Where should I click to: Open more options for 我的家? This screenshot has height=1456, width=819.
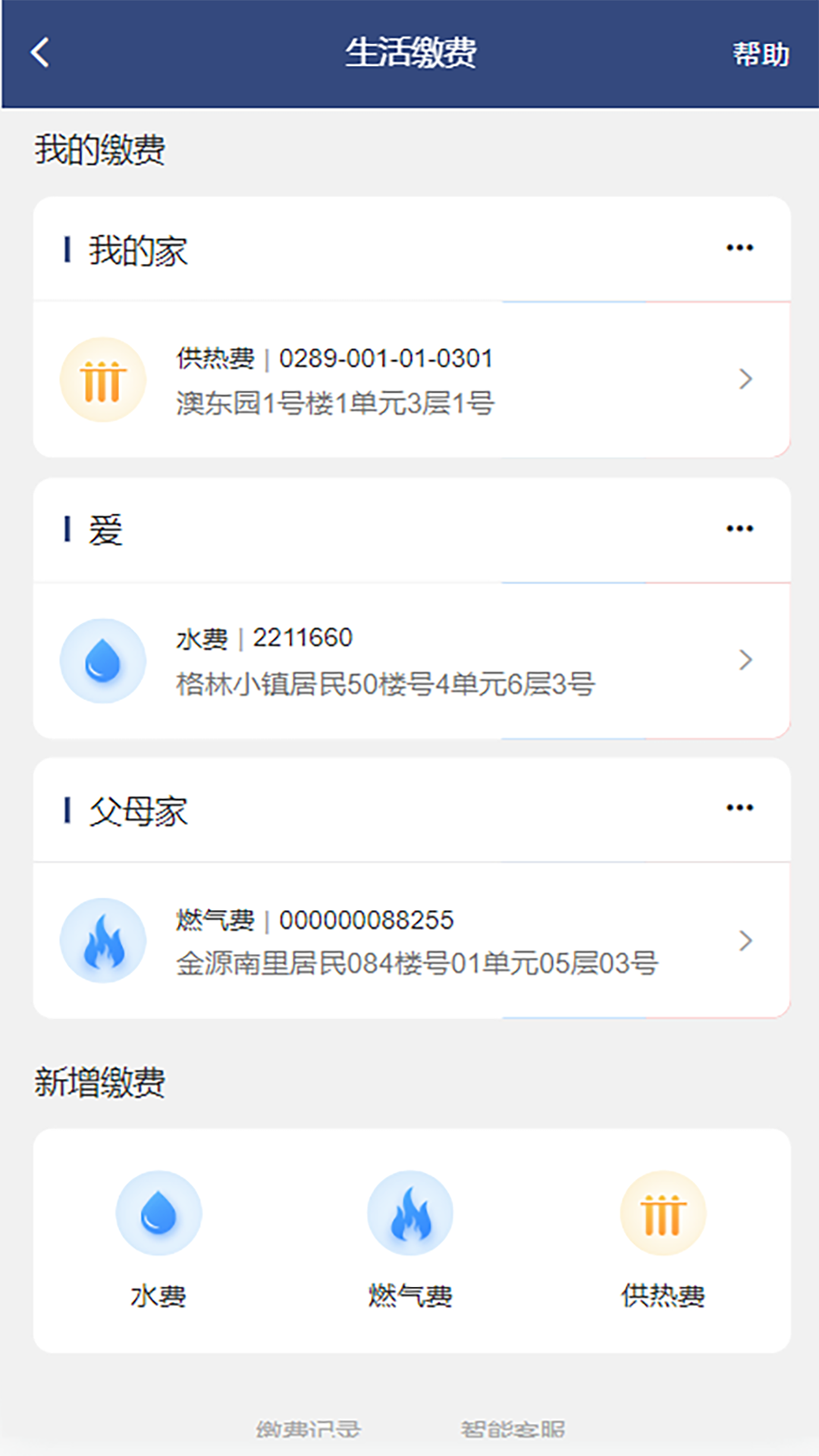point(739,248)
